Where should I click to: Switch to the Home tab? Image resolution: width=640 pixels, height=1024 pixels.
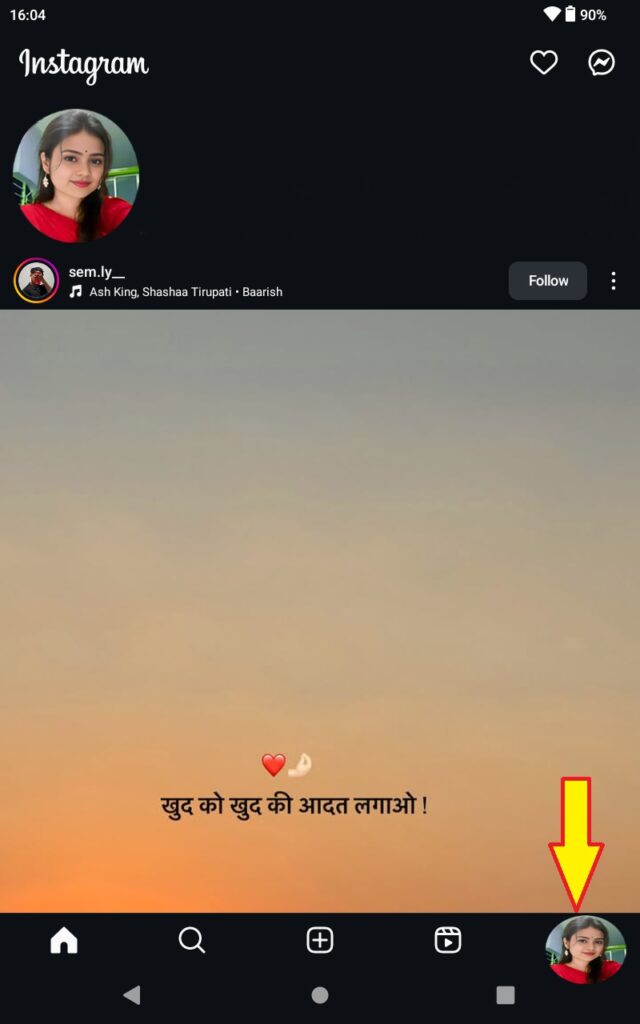pyautogui.click(x=64, y=940)
